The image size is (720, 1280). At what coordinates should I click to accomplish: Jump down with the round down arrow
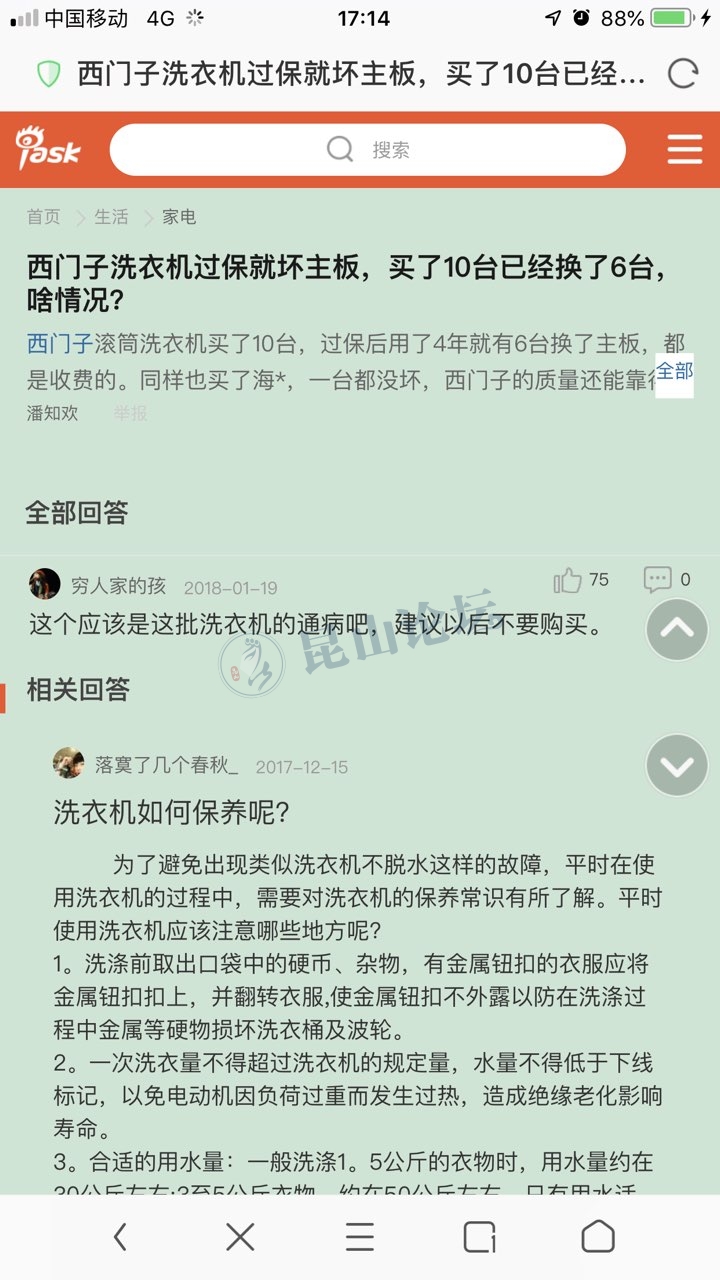pyautogui.click(x=677, y=767)
